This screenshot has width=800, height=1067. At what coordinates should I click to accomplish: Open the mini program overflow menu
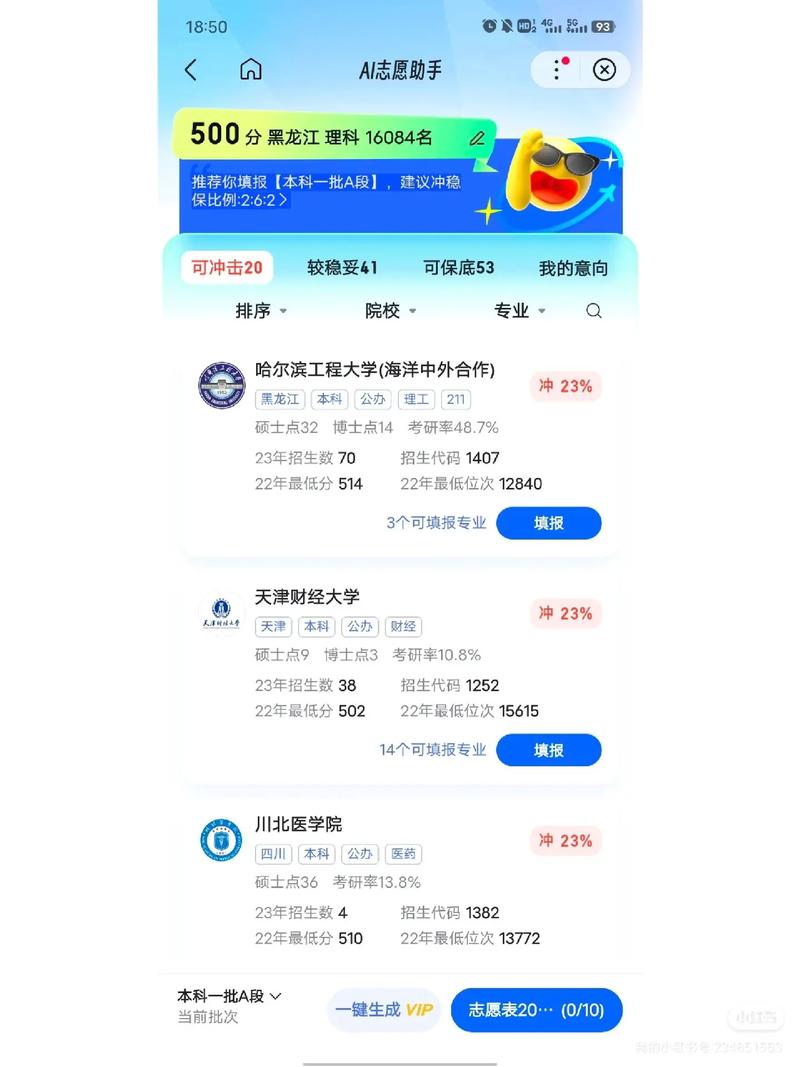(x=558, y=69)
